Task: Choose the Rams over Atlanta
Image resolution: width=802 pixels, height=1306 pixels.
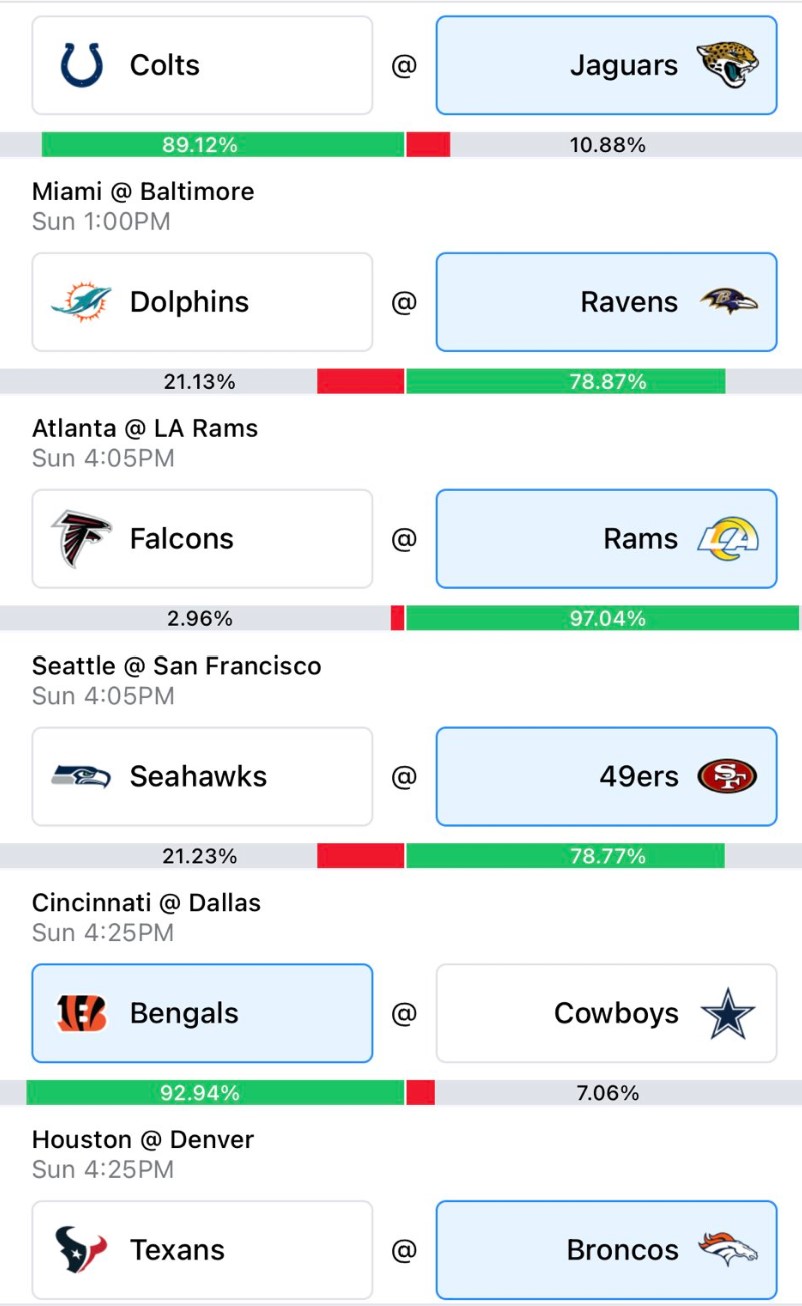Action: [x=606, y=539]
